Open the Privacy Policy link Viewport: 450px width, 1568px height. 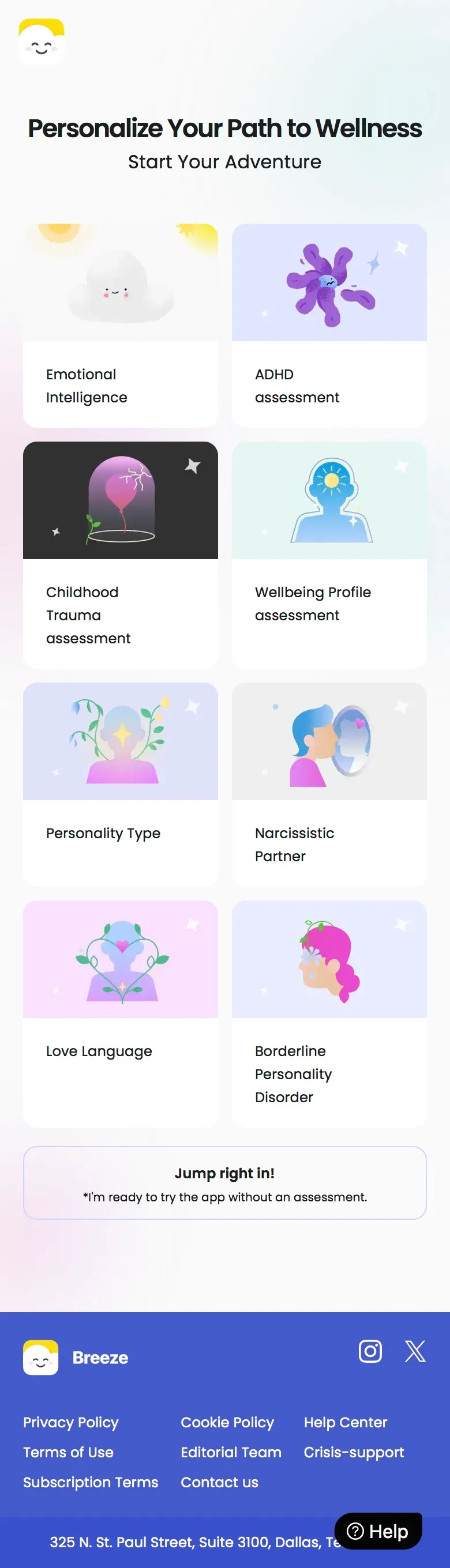coord(70,1422)
